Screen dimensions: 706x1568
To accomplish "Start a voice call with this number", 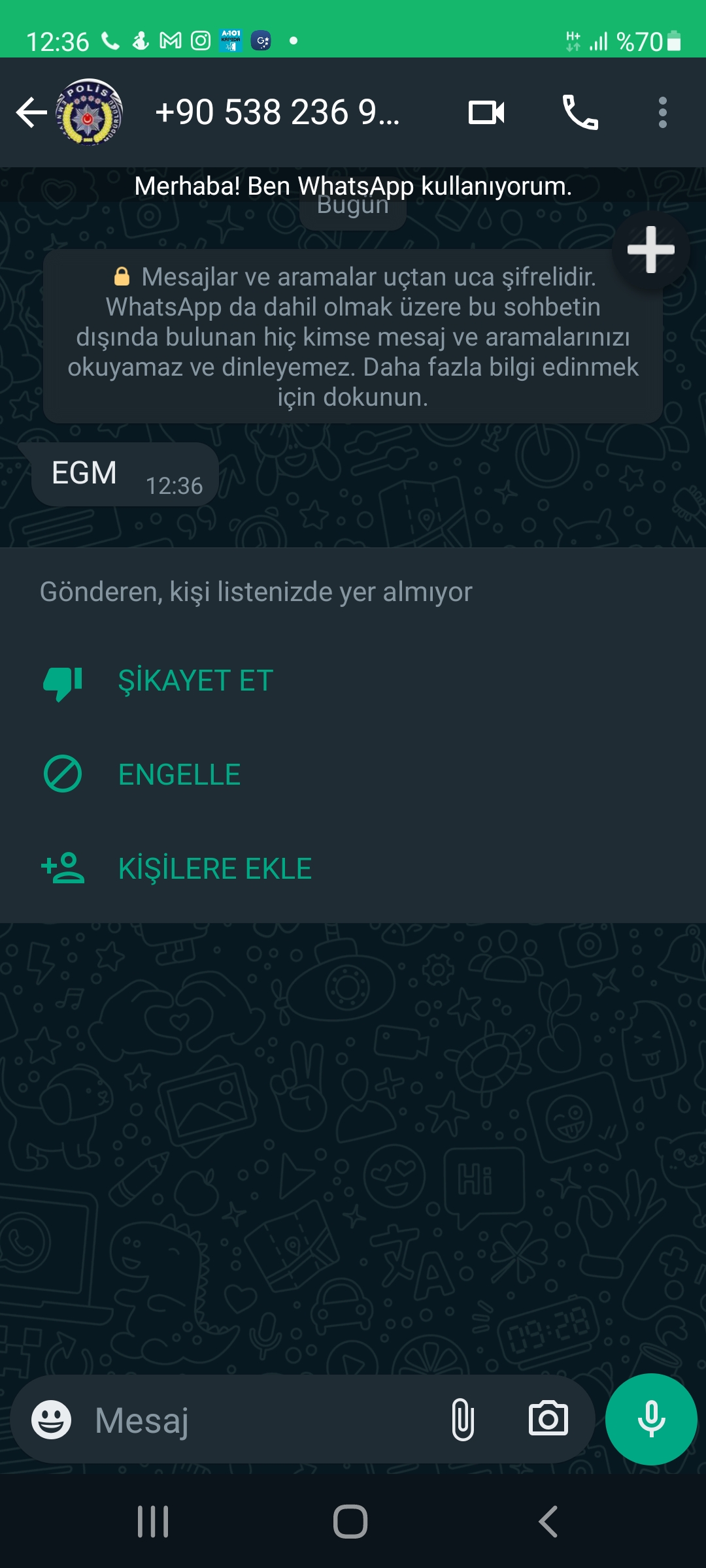I will [580, 112].
